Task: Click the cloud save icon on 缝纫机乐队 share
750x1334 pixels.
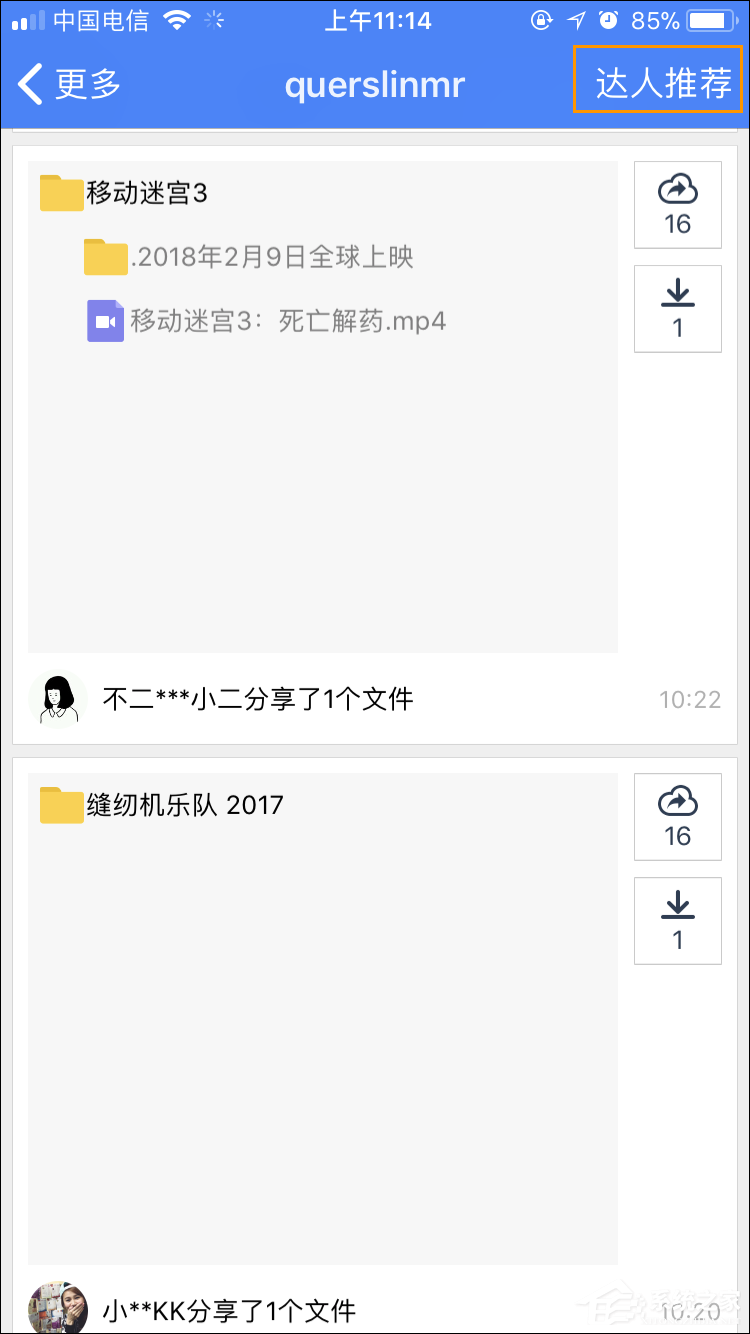Action: point(678,816)
